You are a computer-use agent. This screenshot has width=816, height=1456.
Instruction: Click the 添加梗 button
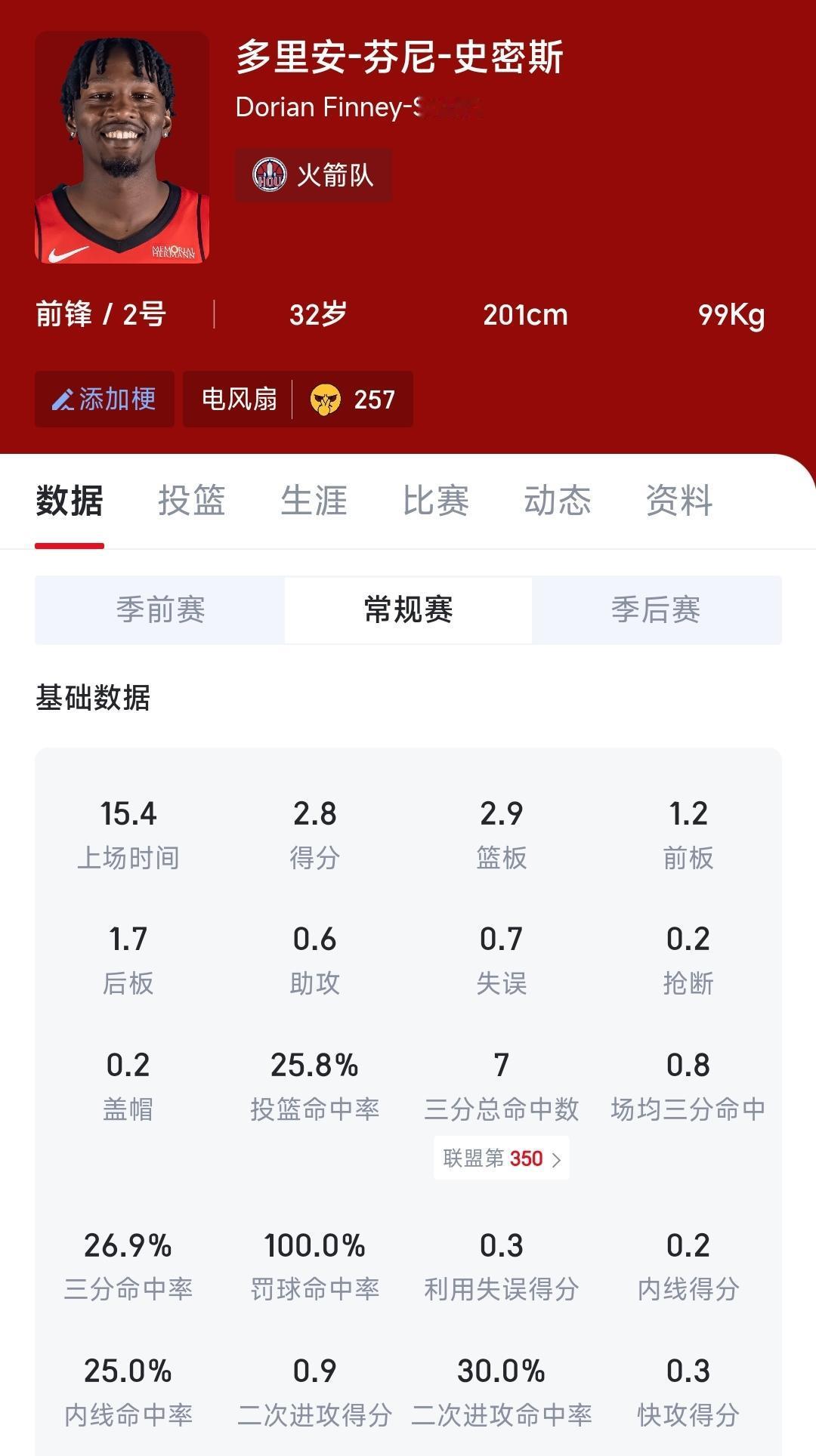click(x=104, y=399)
